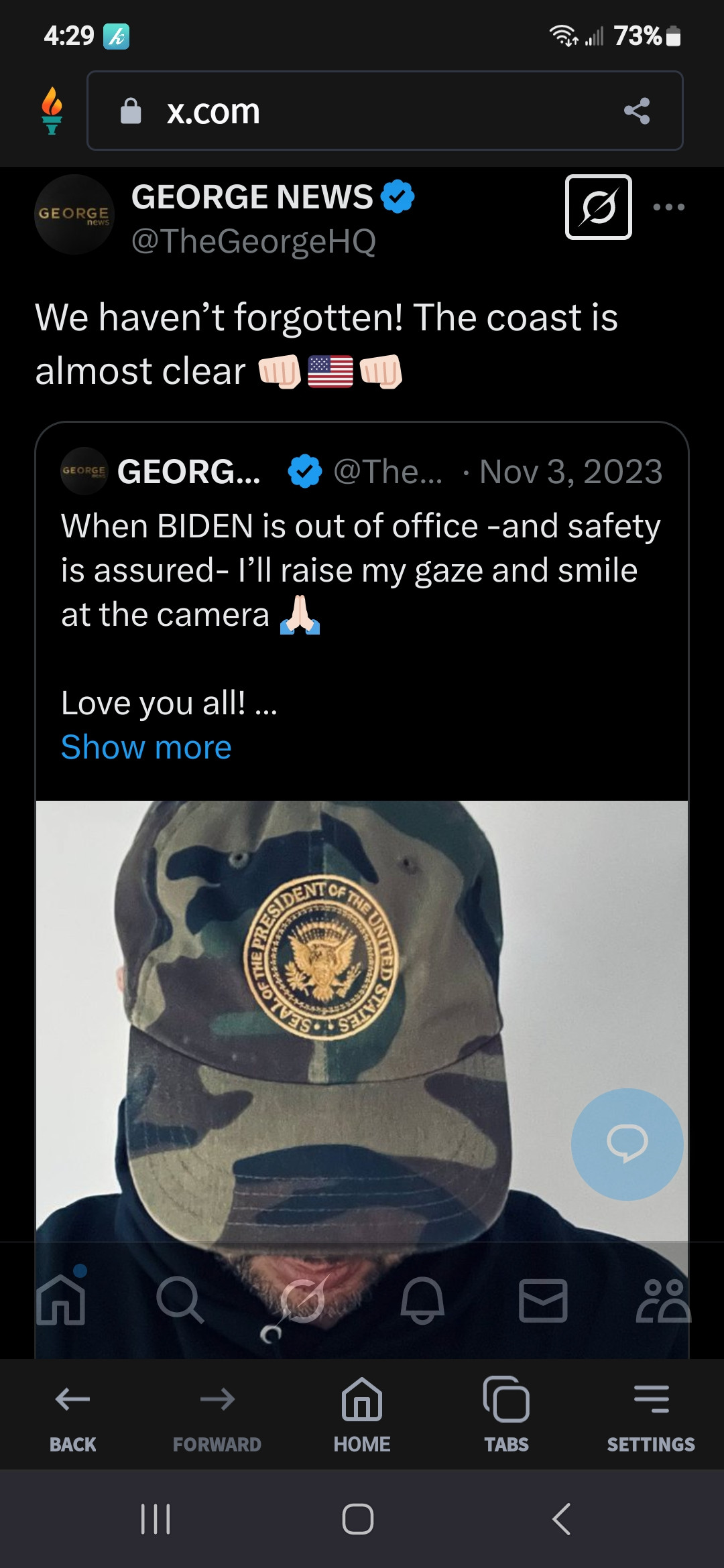Open Grok tab in X navigation

[x=302, y=1299]
